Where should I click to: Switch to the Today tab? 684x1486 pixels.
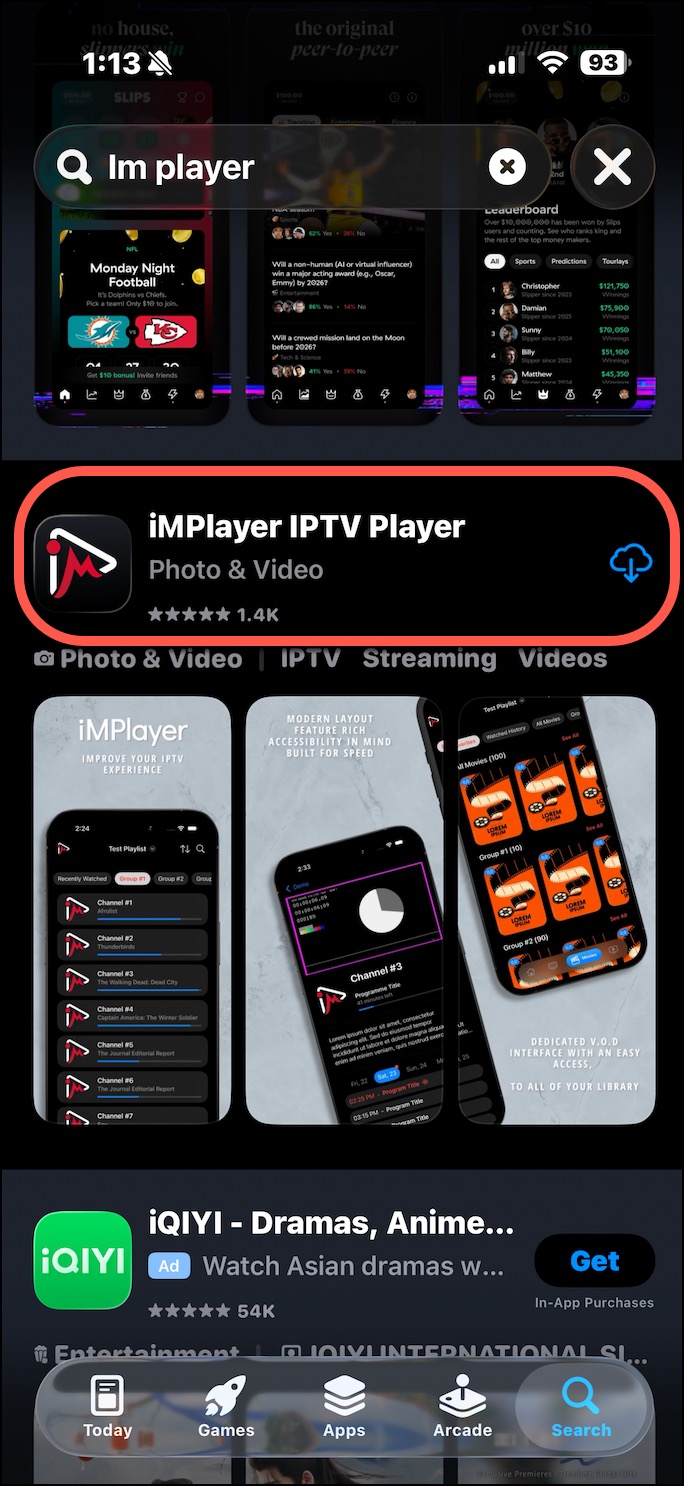pyautogui.click(x=107, y=1408)
